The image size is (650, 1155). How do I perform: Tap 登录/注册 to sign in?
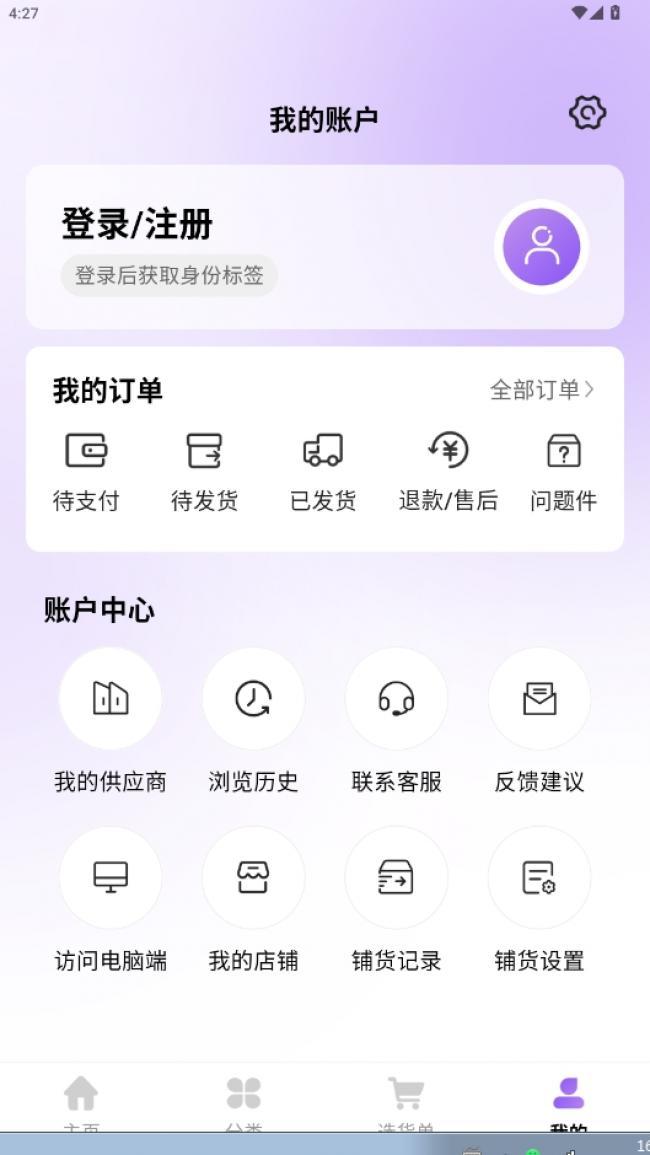point(137,224)
